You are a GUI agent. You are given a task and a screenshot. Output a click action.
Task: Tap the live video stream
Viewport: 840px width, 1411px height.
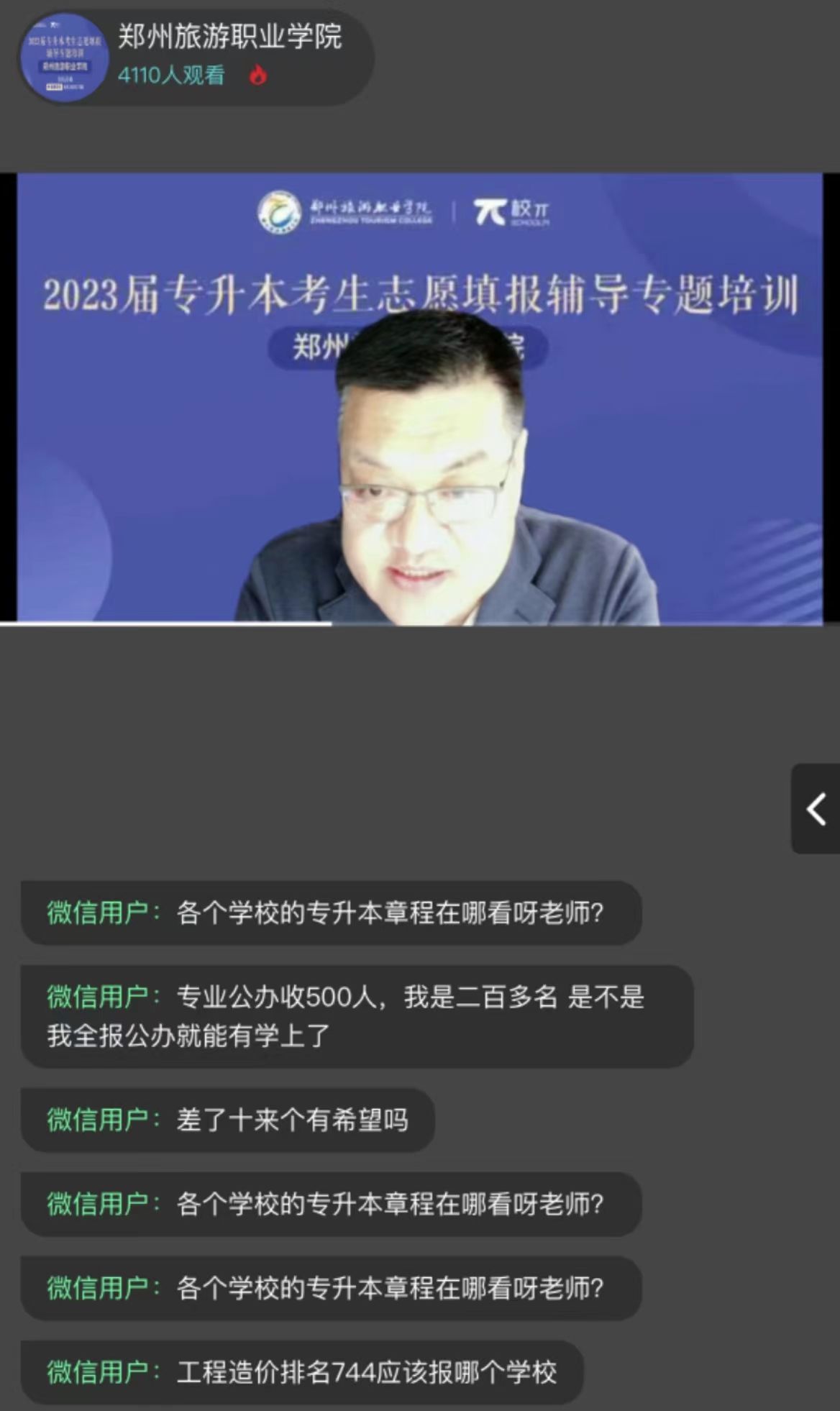[x=420, y=398]
